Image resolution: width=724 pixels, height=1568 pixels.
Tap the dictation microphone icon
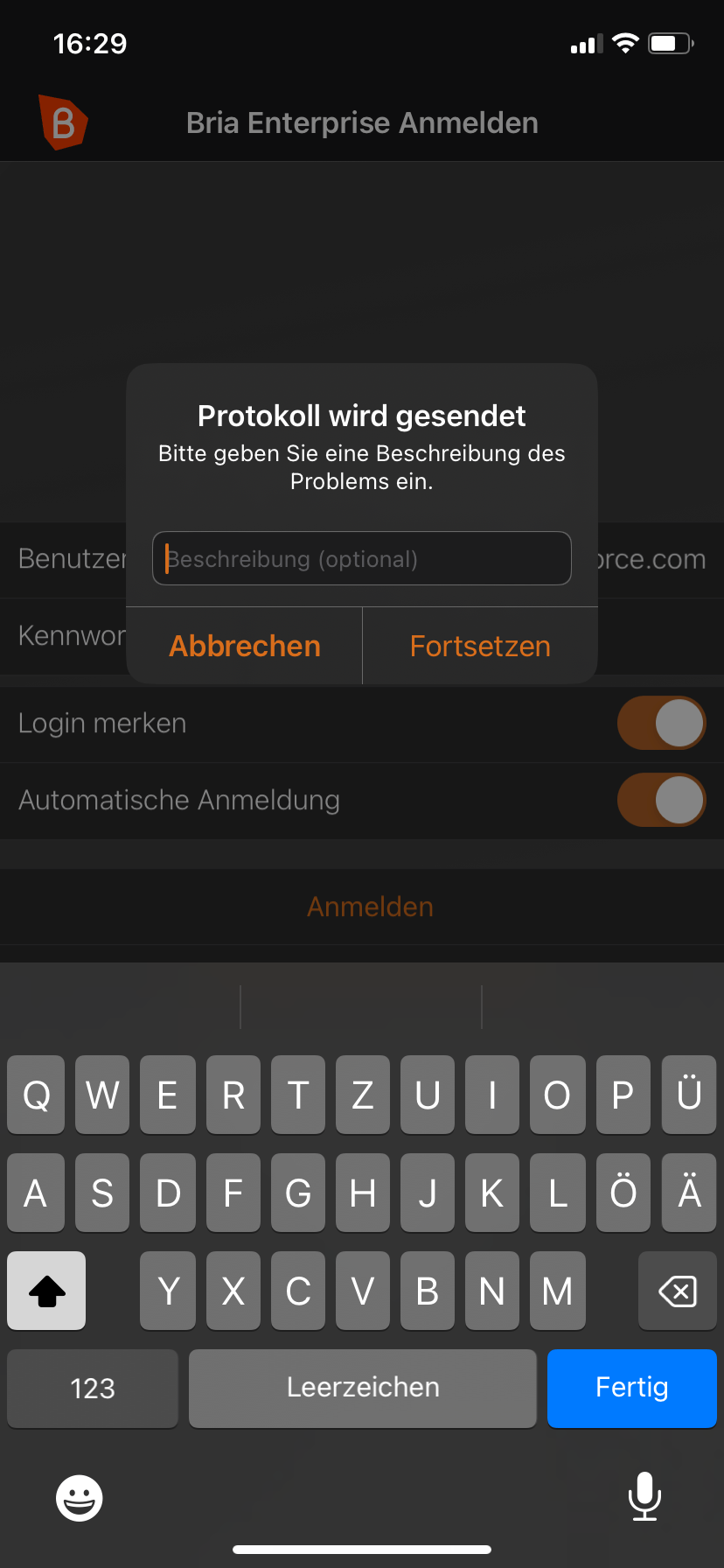point(645,1497)
